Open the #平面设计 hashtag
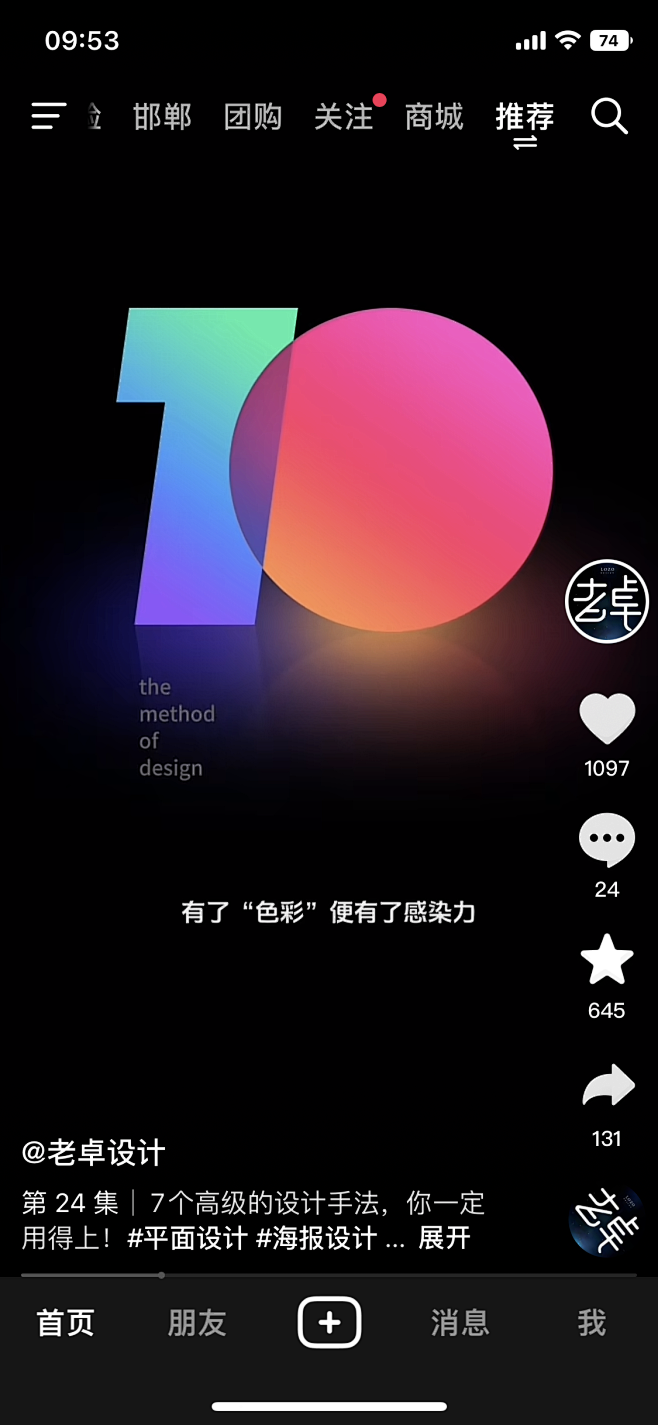The width and height of the screenshot is (658, 1425). pos(188,1238)
